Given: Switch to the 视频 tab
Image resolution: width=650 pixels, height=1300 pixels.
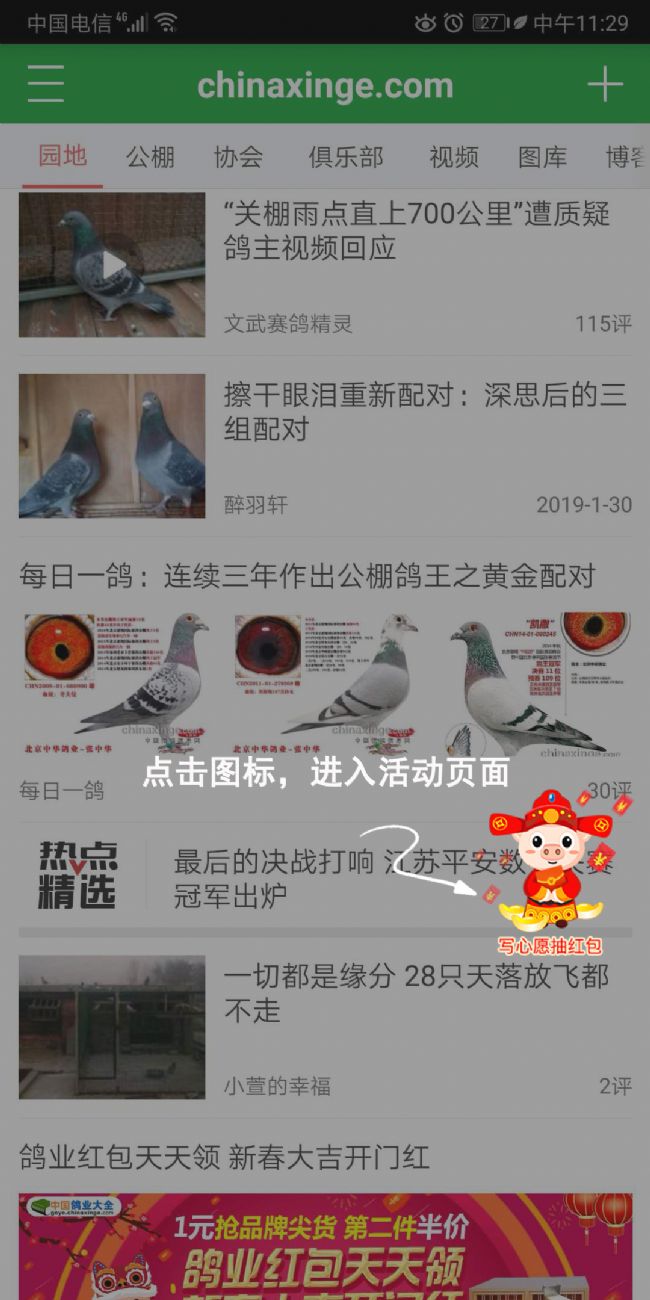Looking at the screenshot, I should 454,156.
